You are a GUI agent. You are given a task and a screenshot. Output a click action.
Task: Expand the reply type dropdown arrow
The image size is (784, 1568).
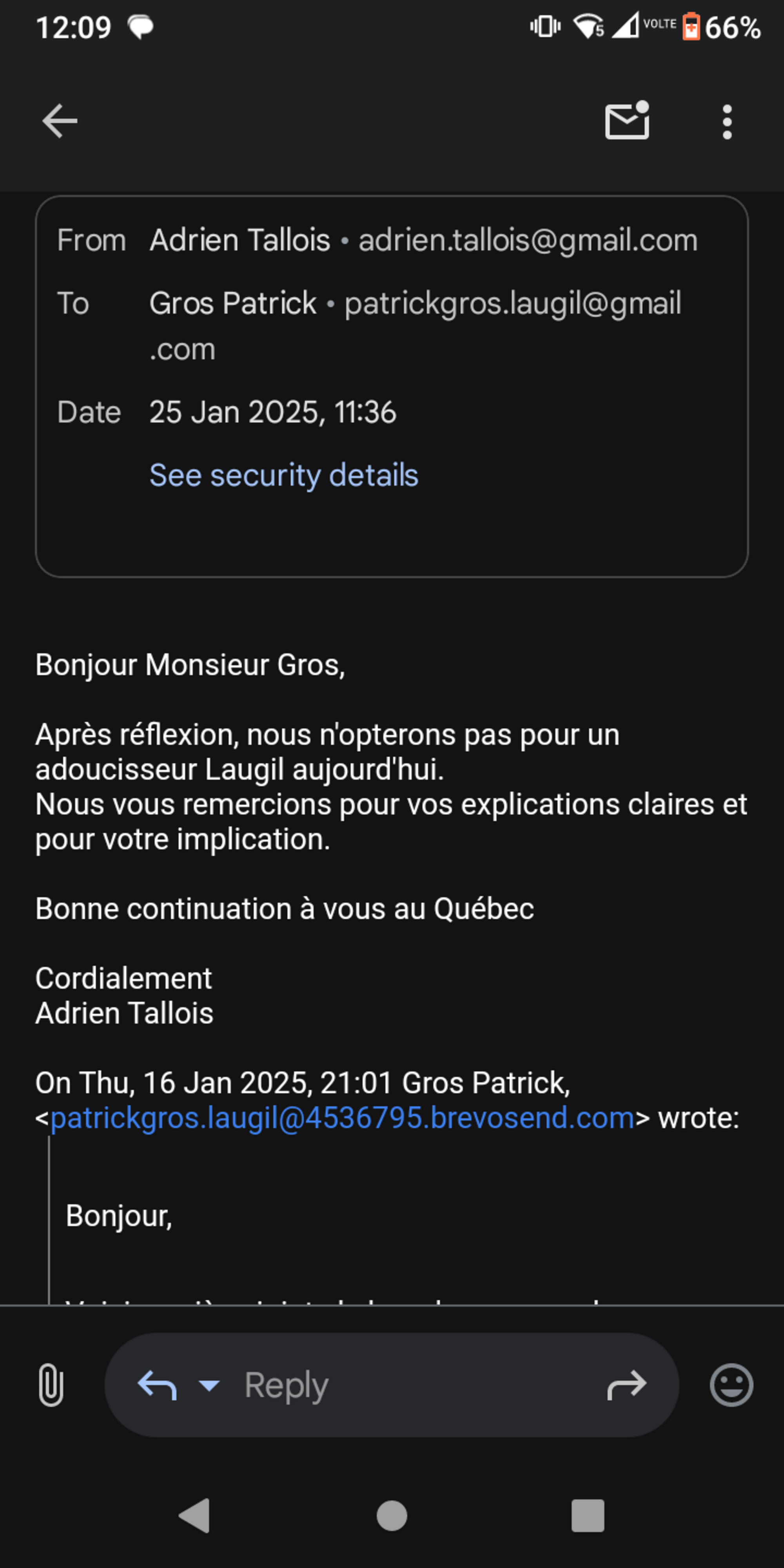tap(209, 1385)
